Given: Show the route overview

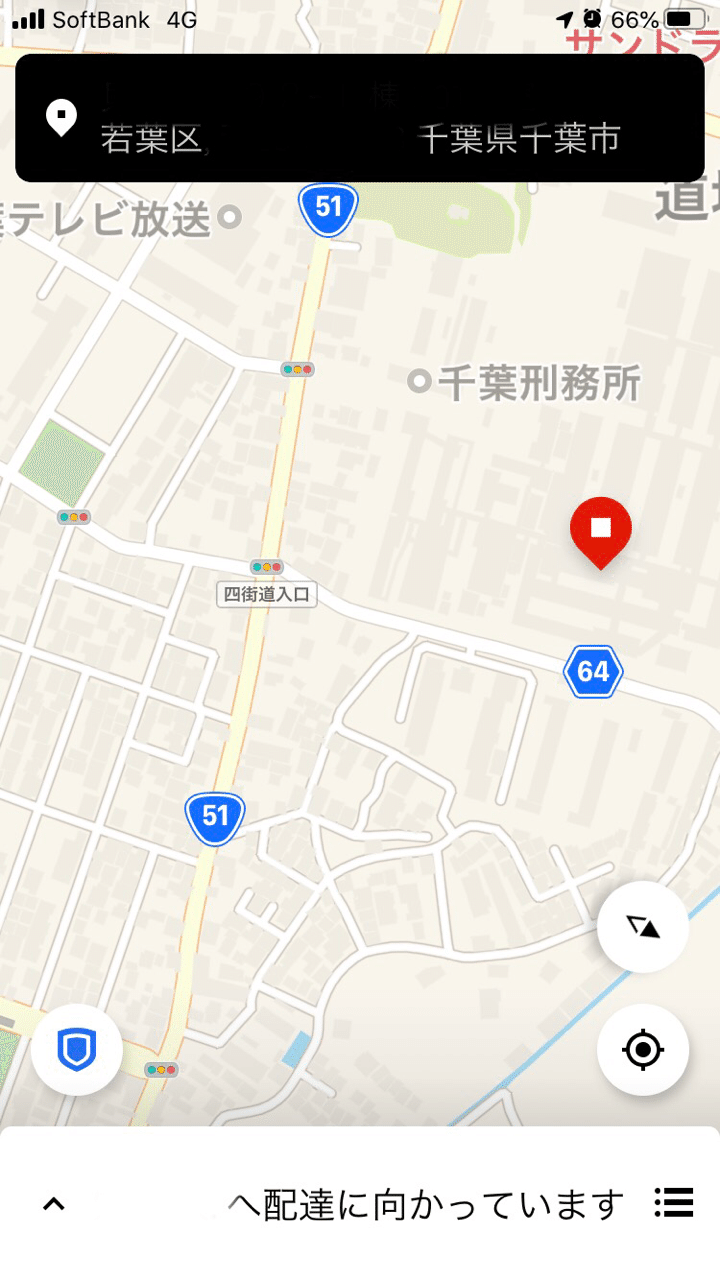Looking at the screenshot, I should pos(642,927).
